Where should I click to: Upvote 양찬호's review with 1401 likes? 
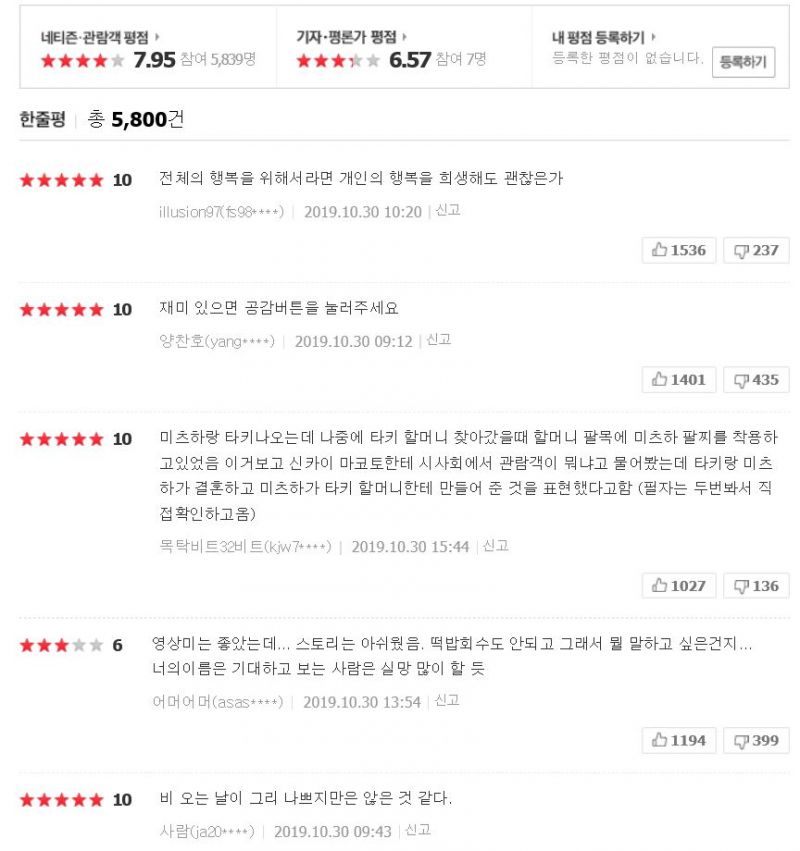[678, 380]
